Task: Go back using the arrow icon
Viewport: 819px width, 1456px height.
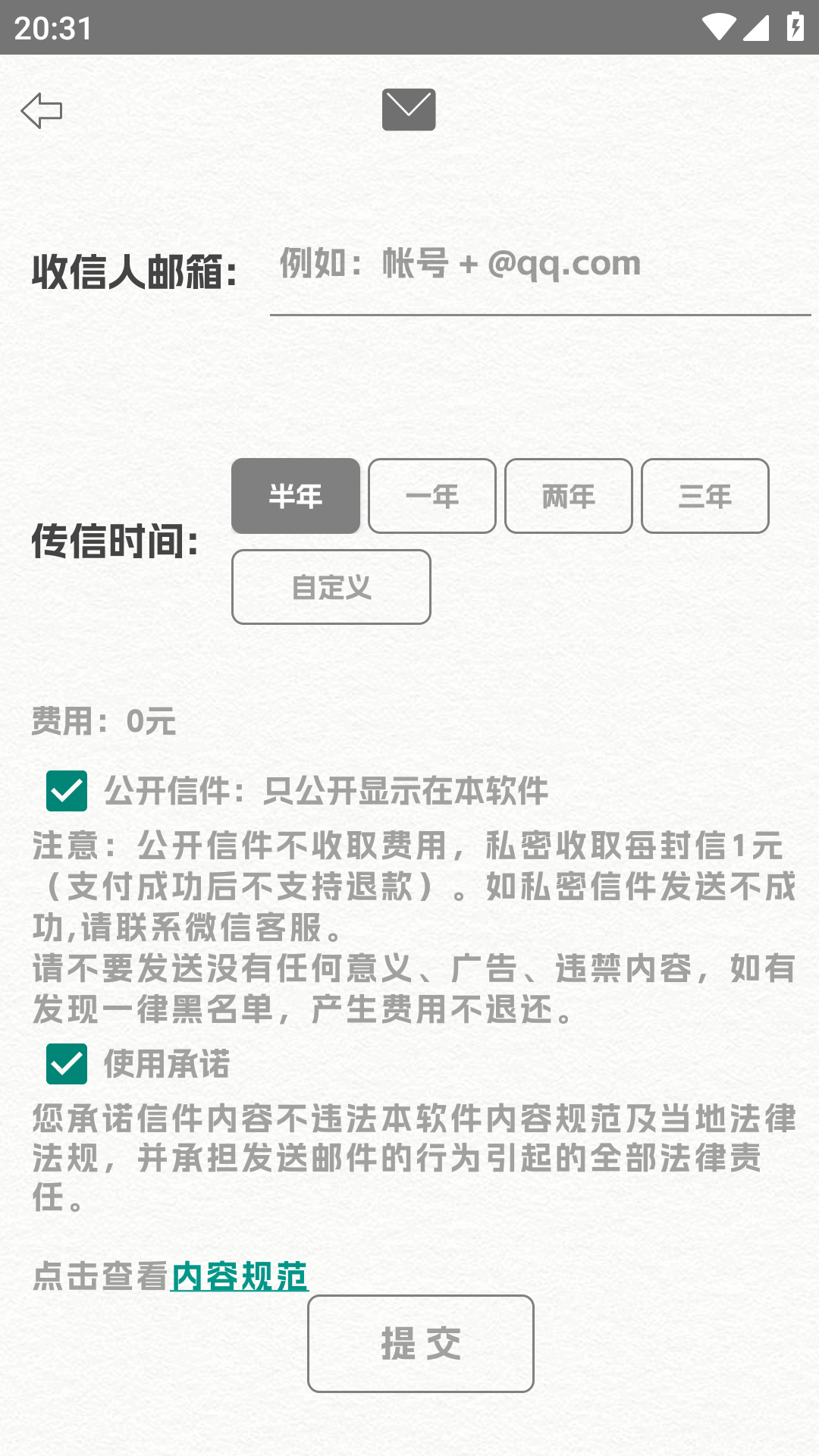Action: [x=42, y=111]
